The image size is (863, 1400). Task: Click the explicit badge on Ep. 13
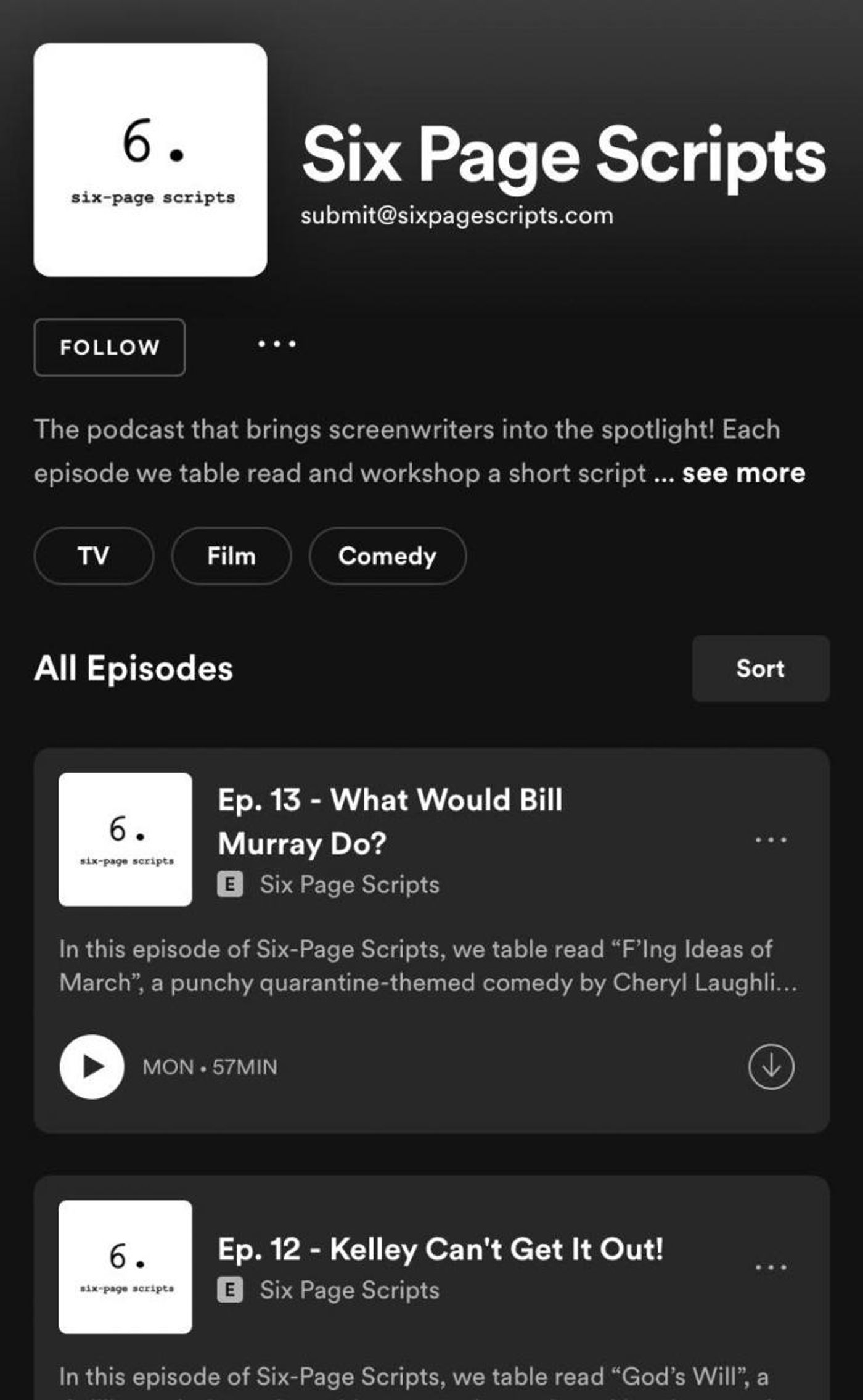point(231,884)
